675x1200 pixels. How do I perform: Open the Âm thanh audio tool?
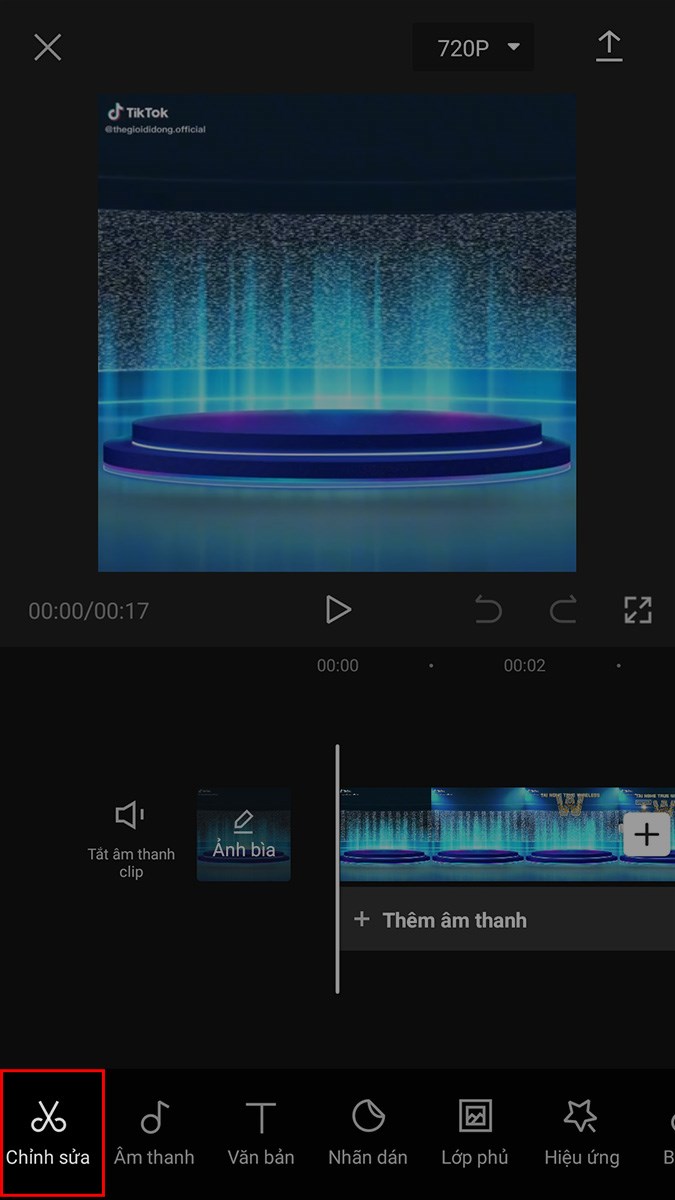click(x=154, y=1133)
